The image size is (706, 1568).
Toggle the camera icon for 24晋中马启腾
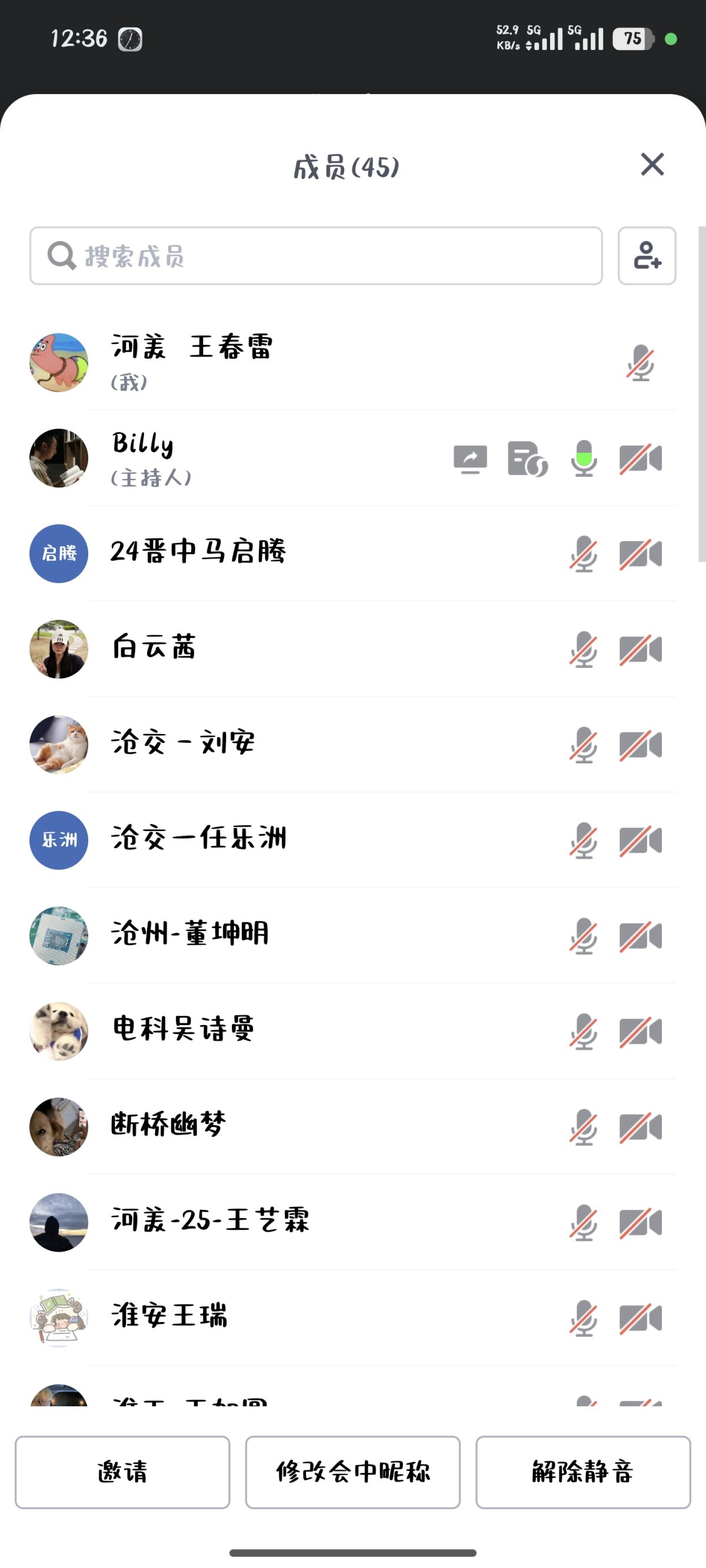(641, 553)
